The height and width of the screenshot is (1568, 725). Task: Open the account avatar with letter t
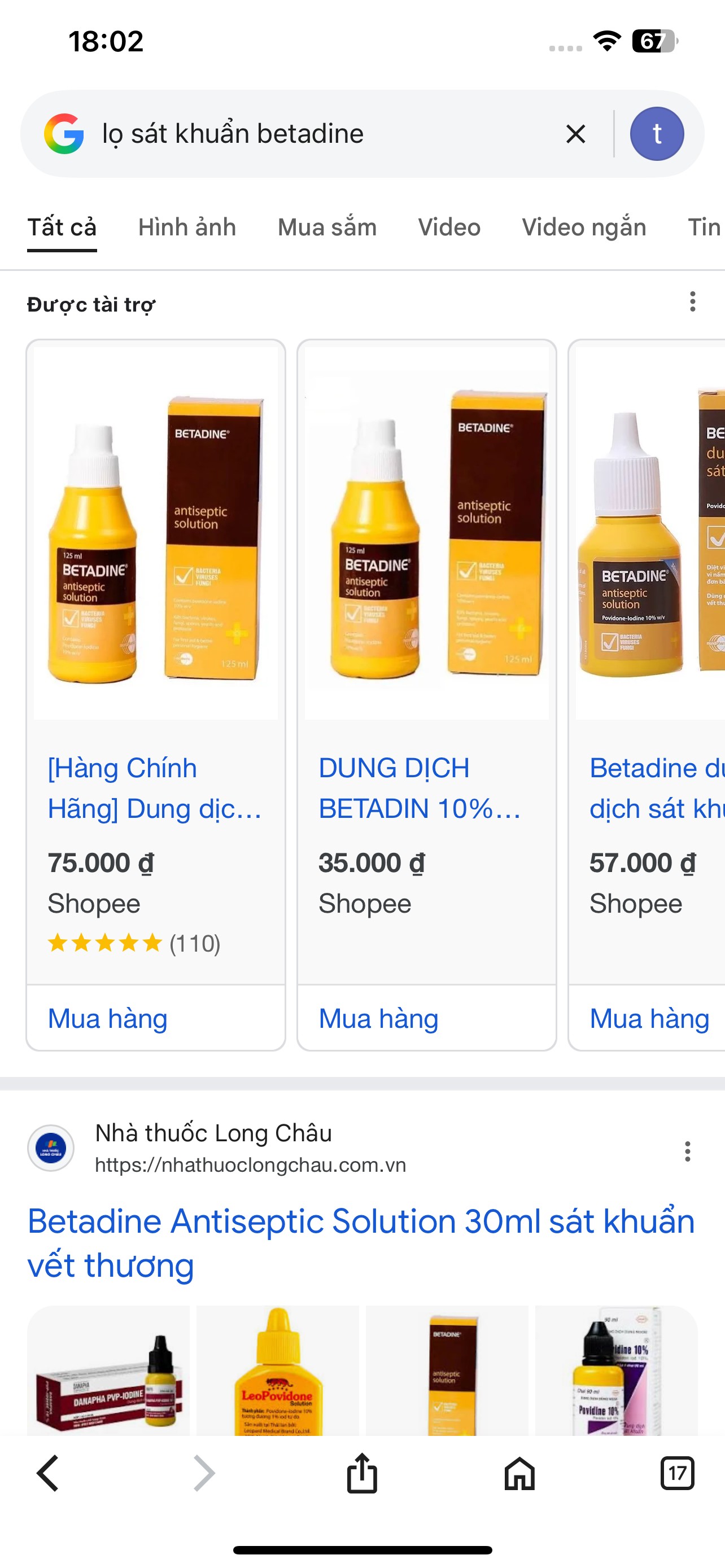pyautogui.click(x=657, y=134)
